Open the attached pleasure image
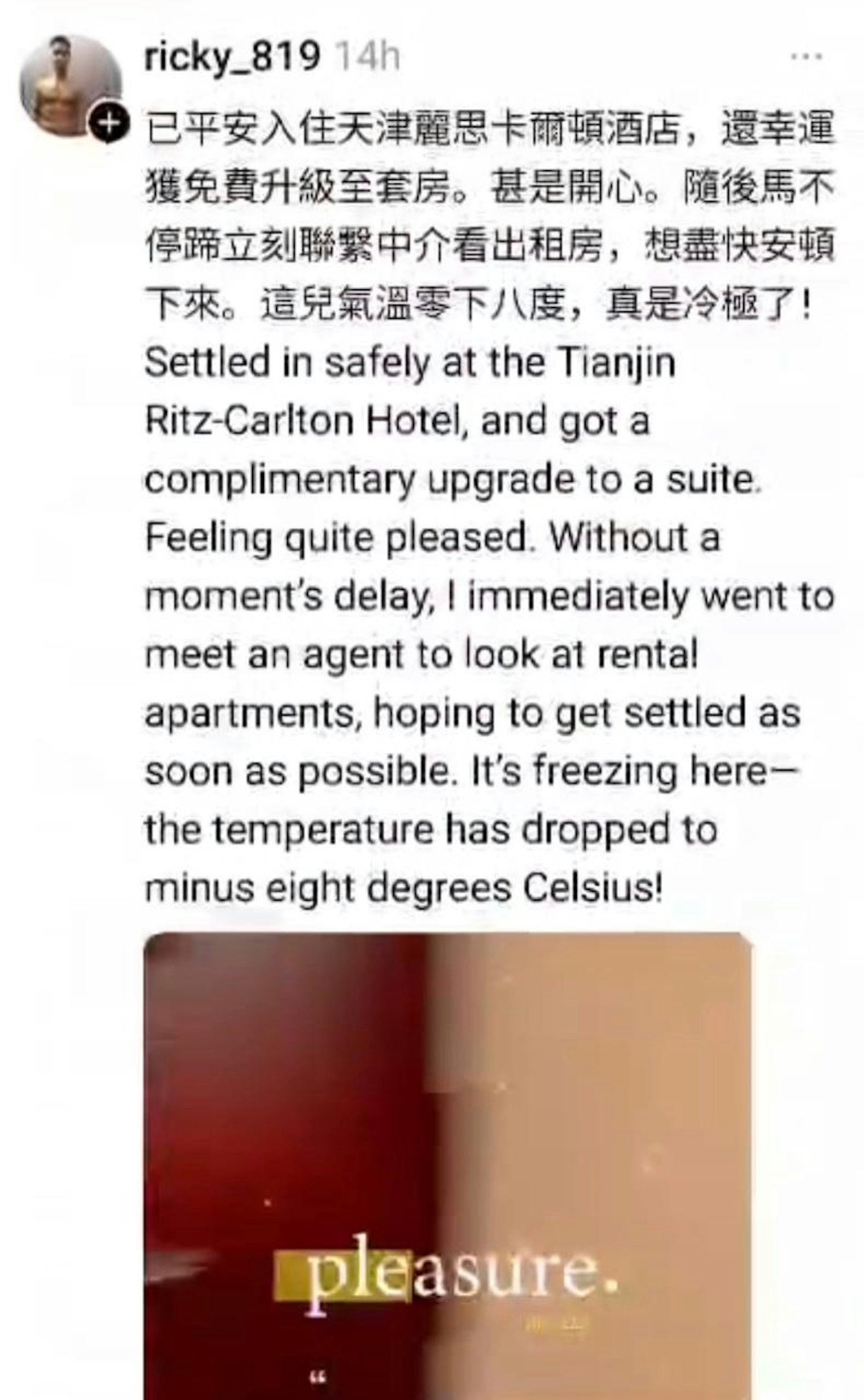This screenshot has height=1400, width=864. point(447,1166)
